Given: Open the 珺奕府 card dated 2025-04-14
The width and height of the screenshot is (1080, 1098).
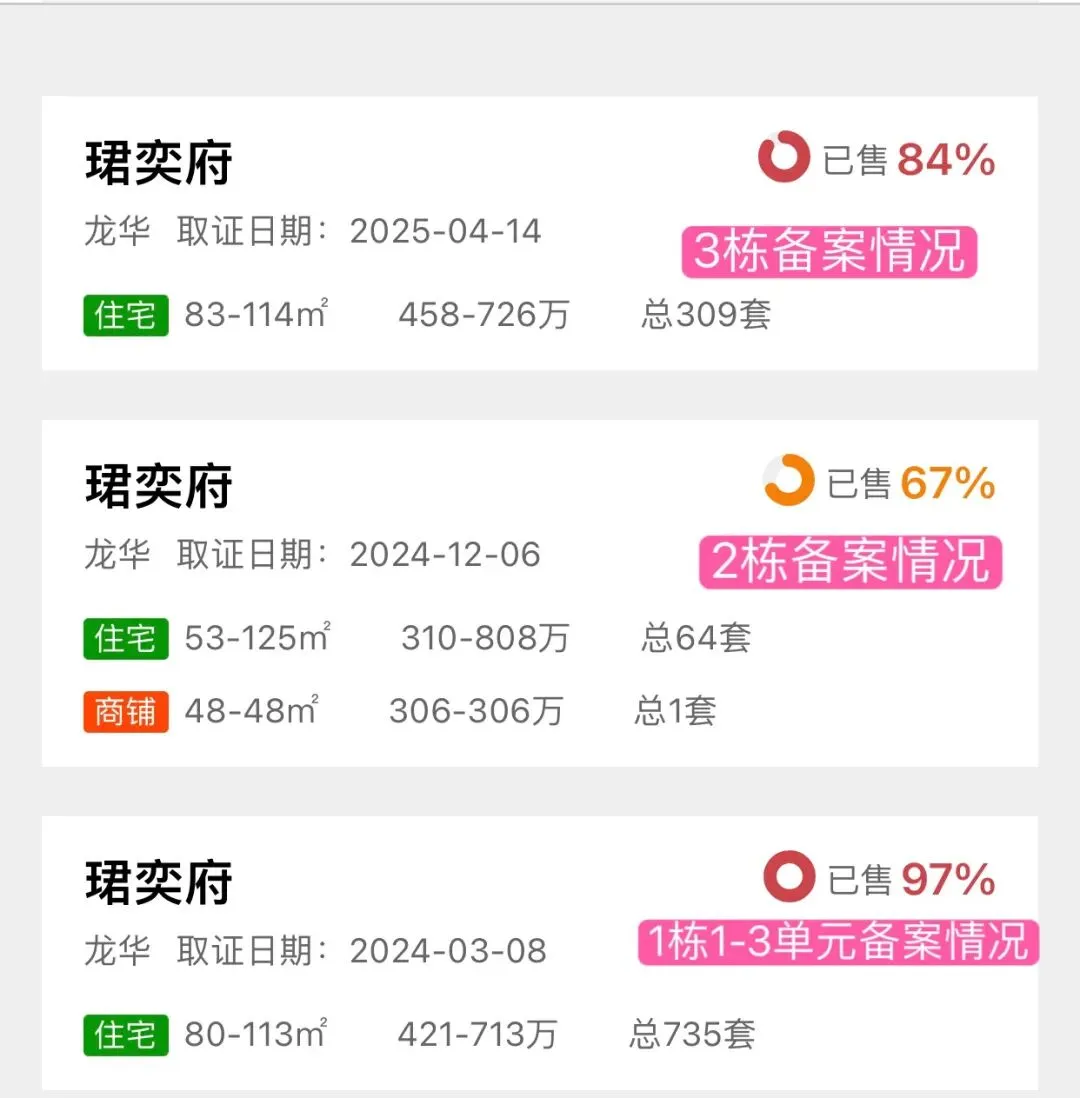Looking at the screenshot, I should click(539, 233).
